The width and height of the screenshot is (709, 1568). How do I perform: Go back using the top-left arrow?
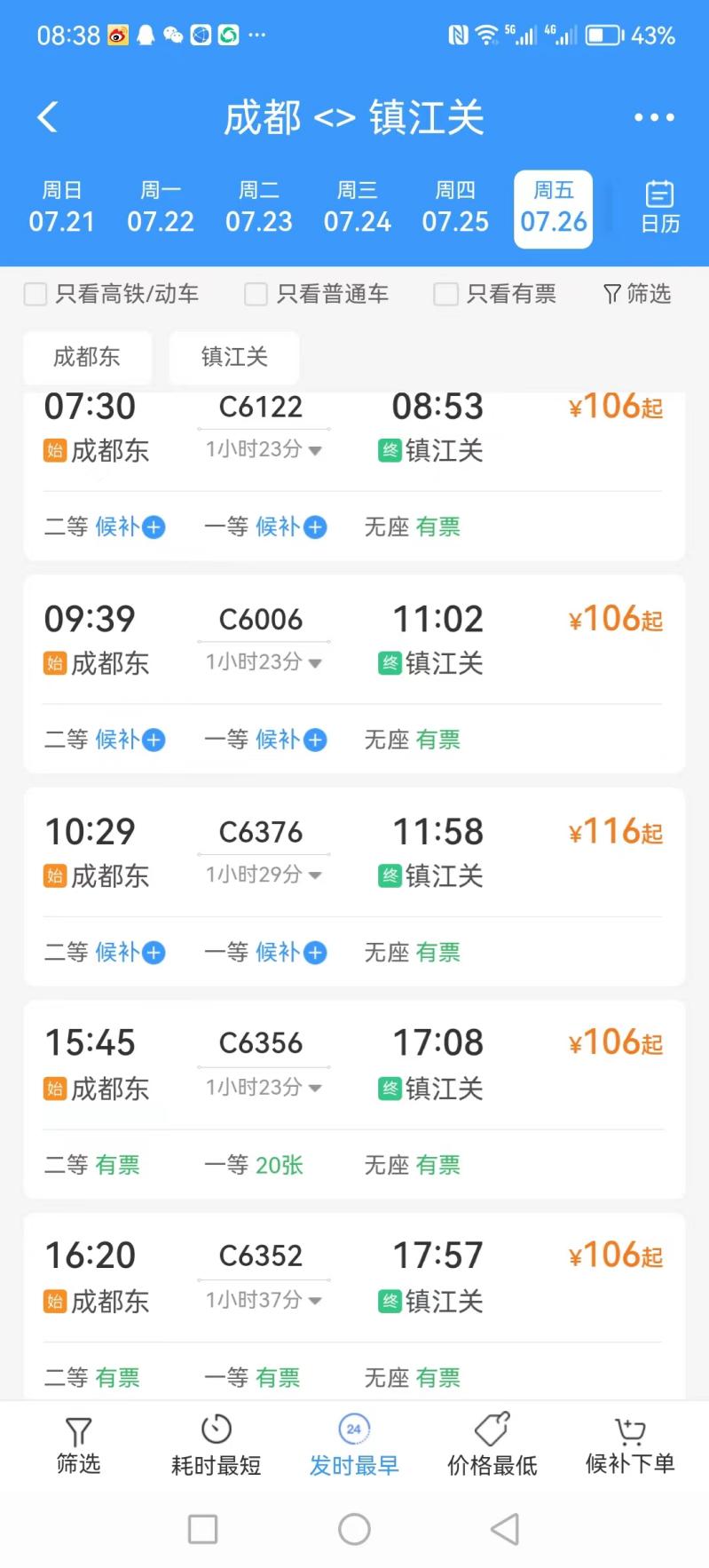click(48, 117)
